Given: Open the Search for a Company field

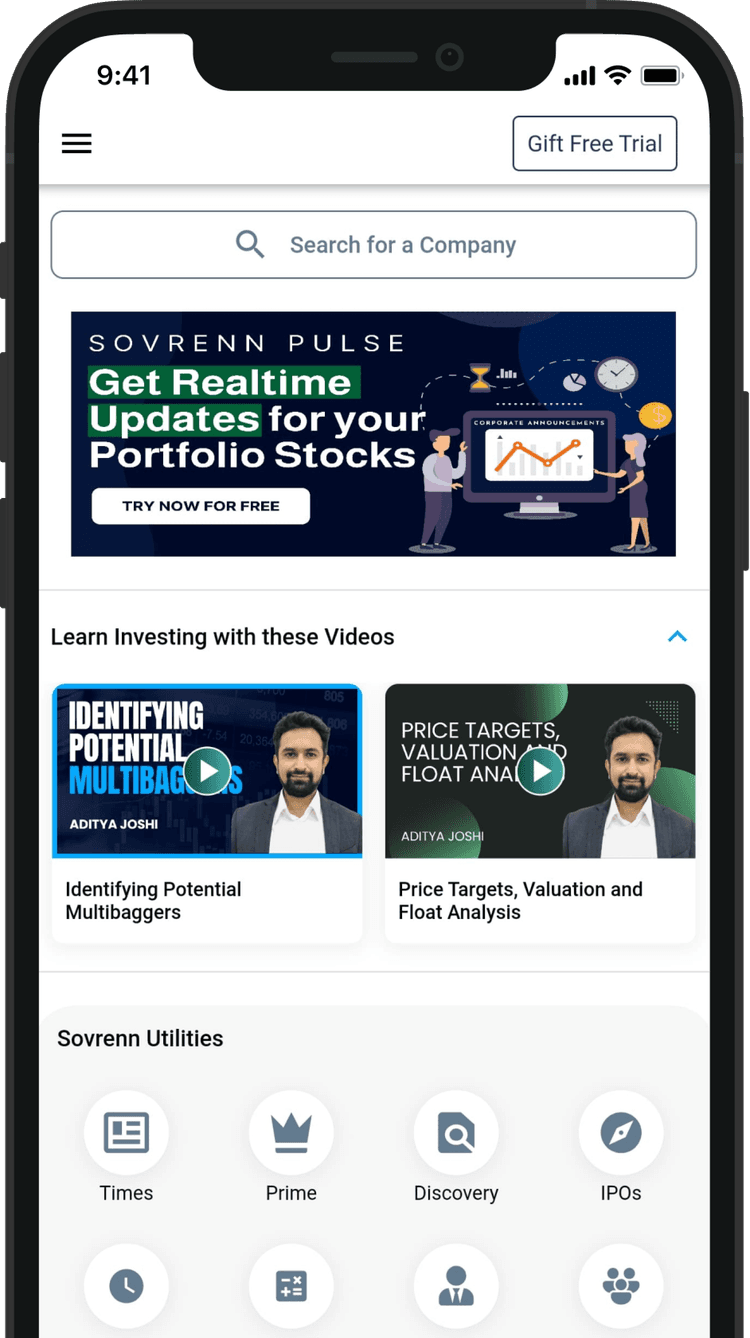Looking at the screenshot, I should [373, 245].
